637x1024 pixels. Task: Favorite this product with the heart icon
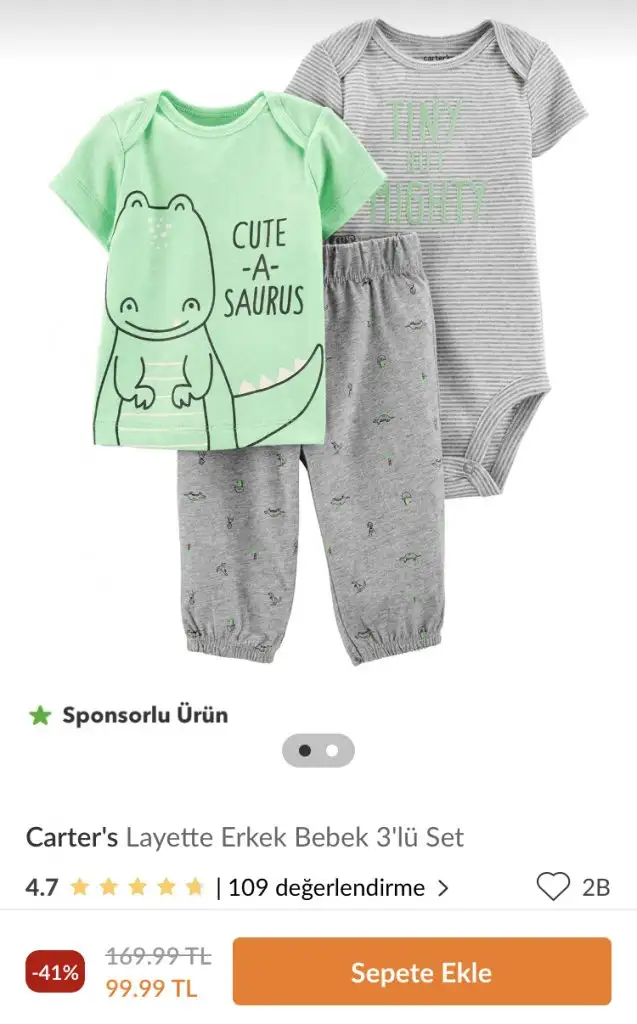click(553, 887)
